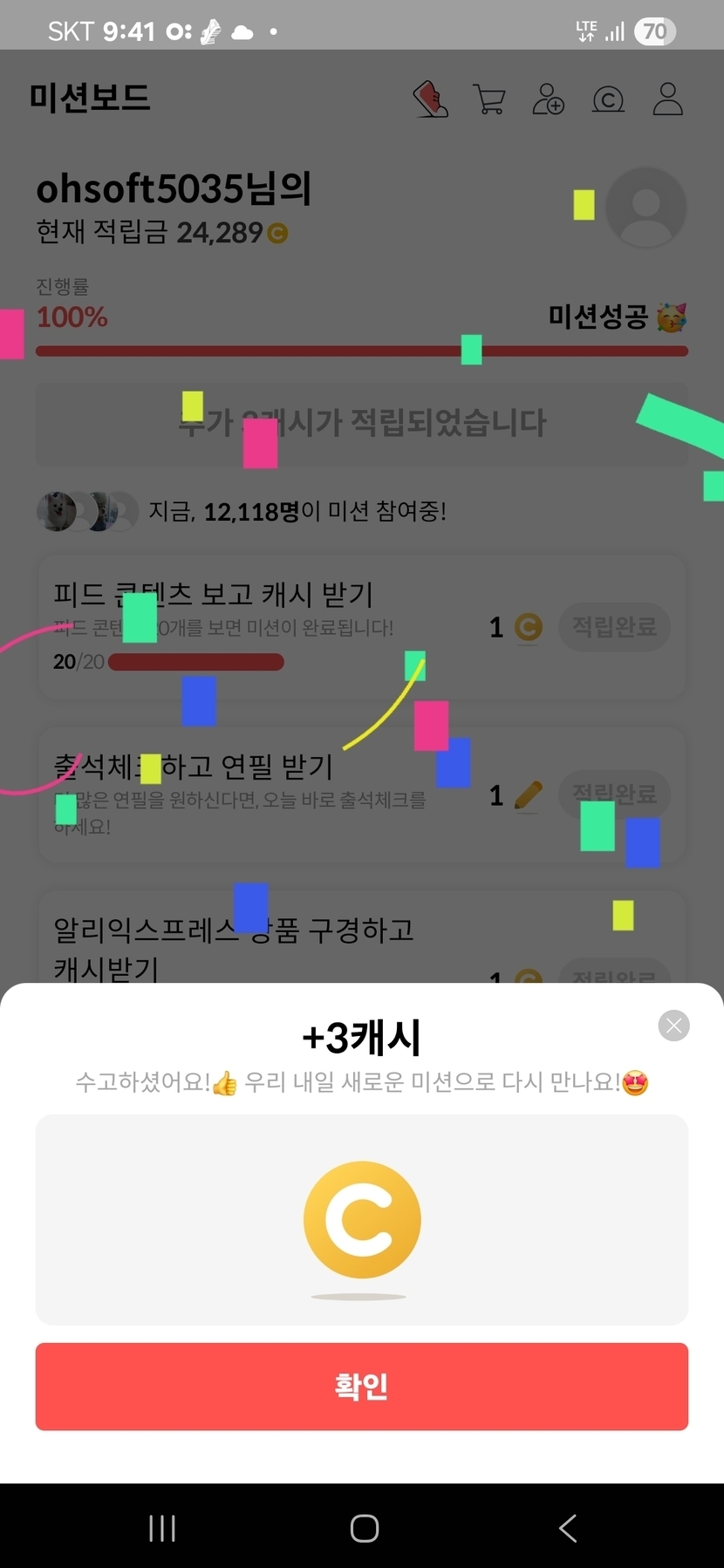Viewport: 724px width, 1568px height.
Task: Tap the 확인 confirm button
Action: [361, 1386]
